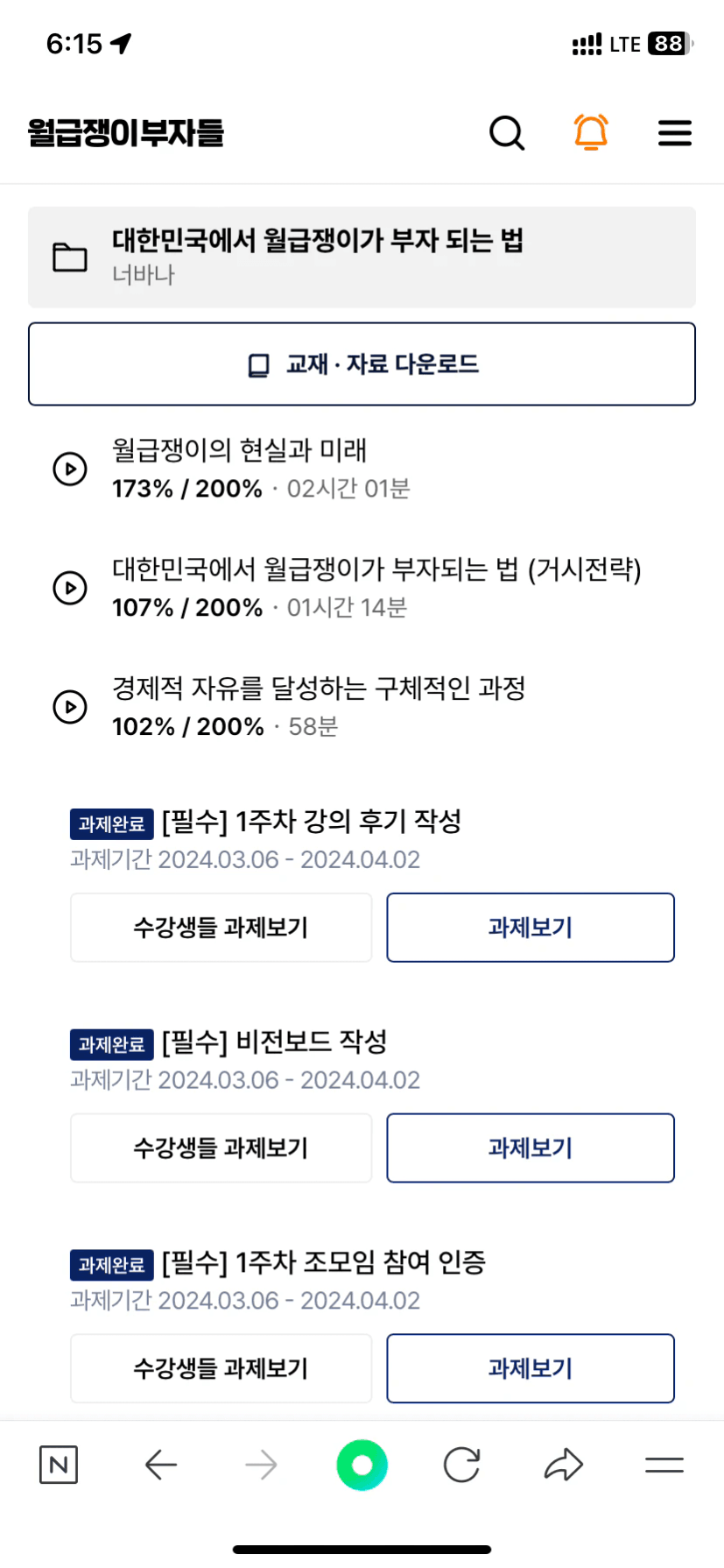
Task: Play the lecture 월급쟁이의 현실과 미래
Action: tap(70, 469)
